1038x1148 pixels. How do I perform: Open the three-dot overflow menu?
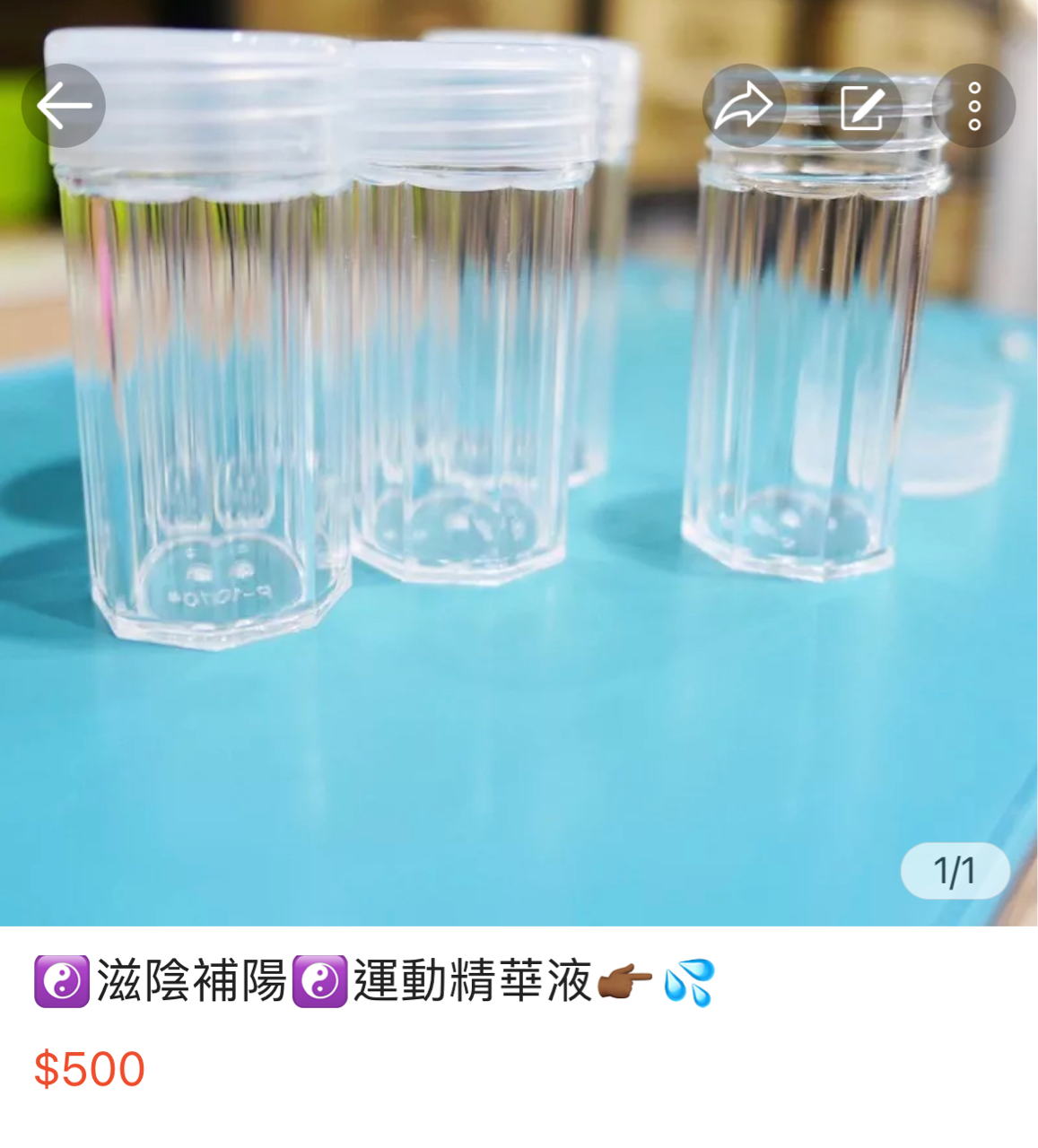(x=974, y=106)
